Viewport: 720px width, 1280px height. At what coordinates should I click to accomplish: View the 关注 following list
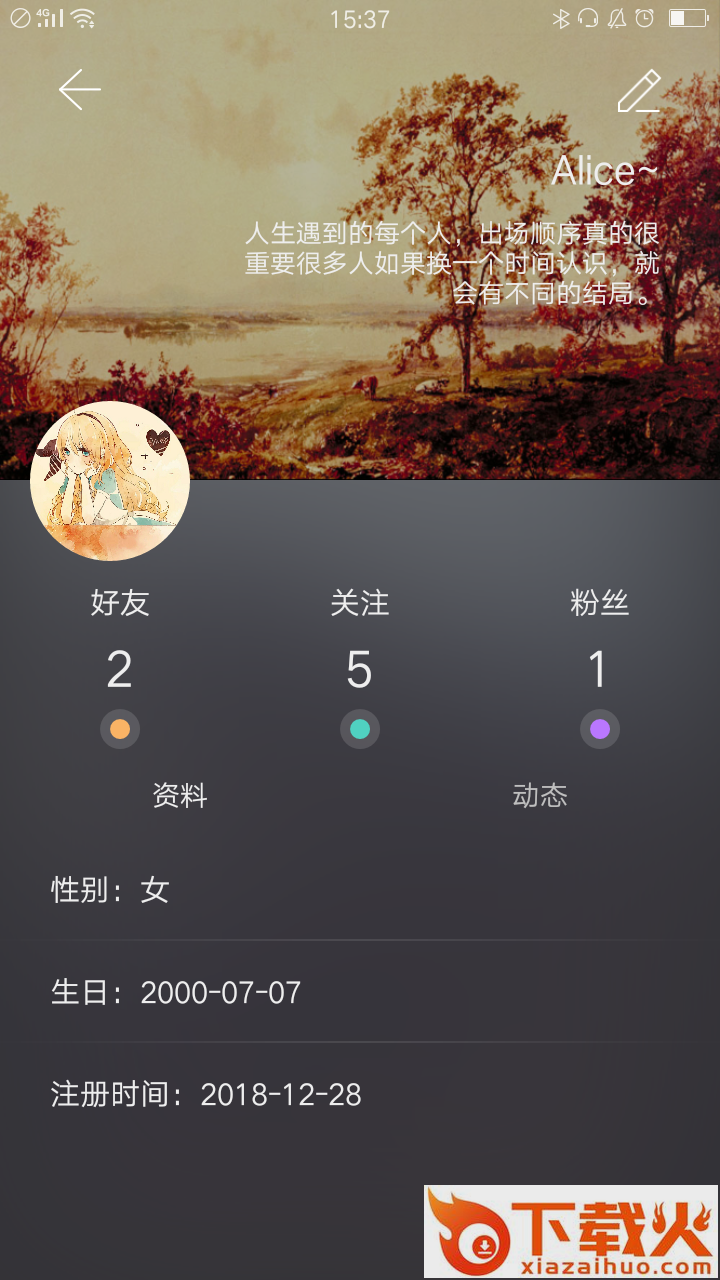click(x=360, y=666)
